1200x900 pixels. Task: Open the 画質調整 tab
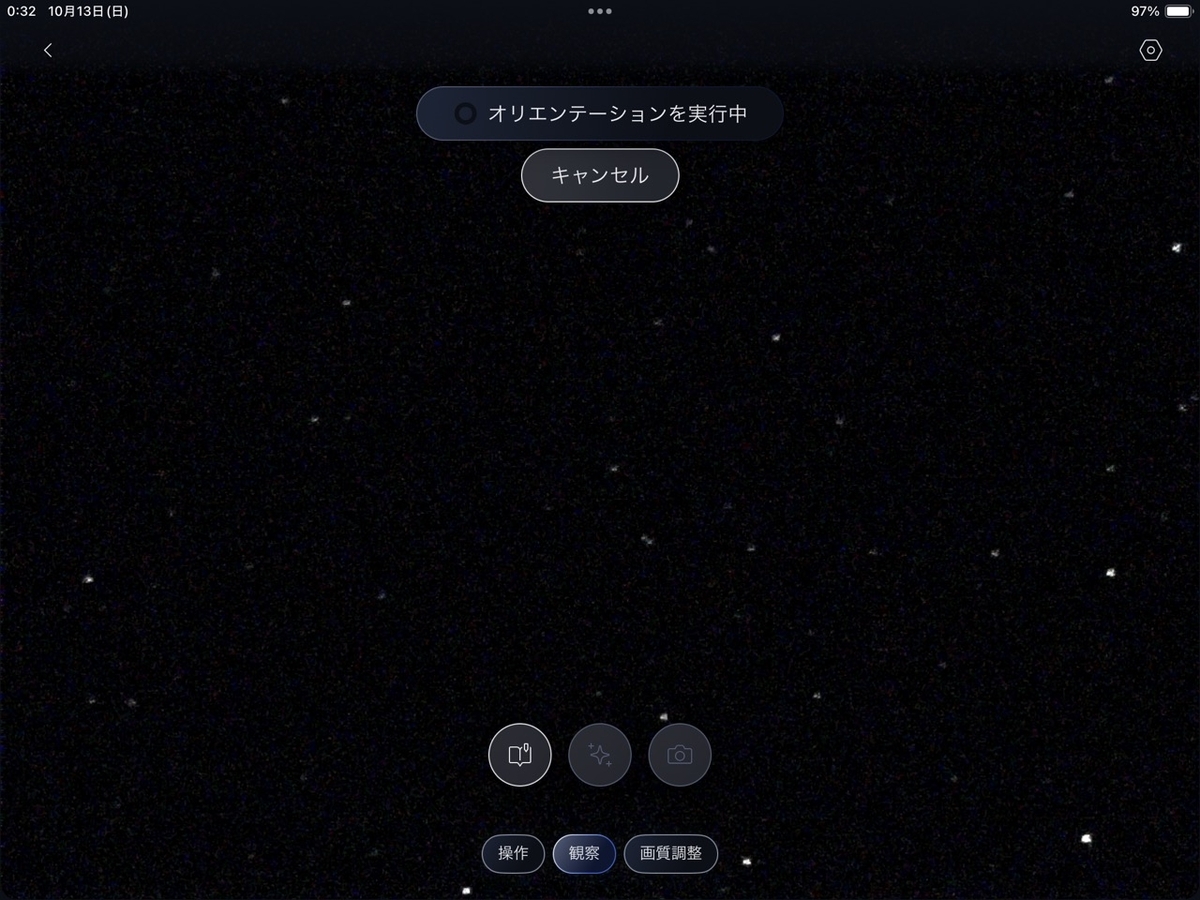[x=671, y=854]
